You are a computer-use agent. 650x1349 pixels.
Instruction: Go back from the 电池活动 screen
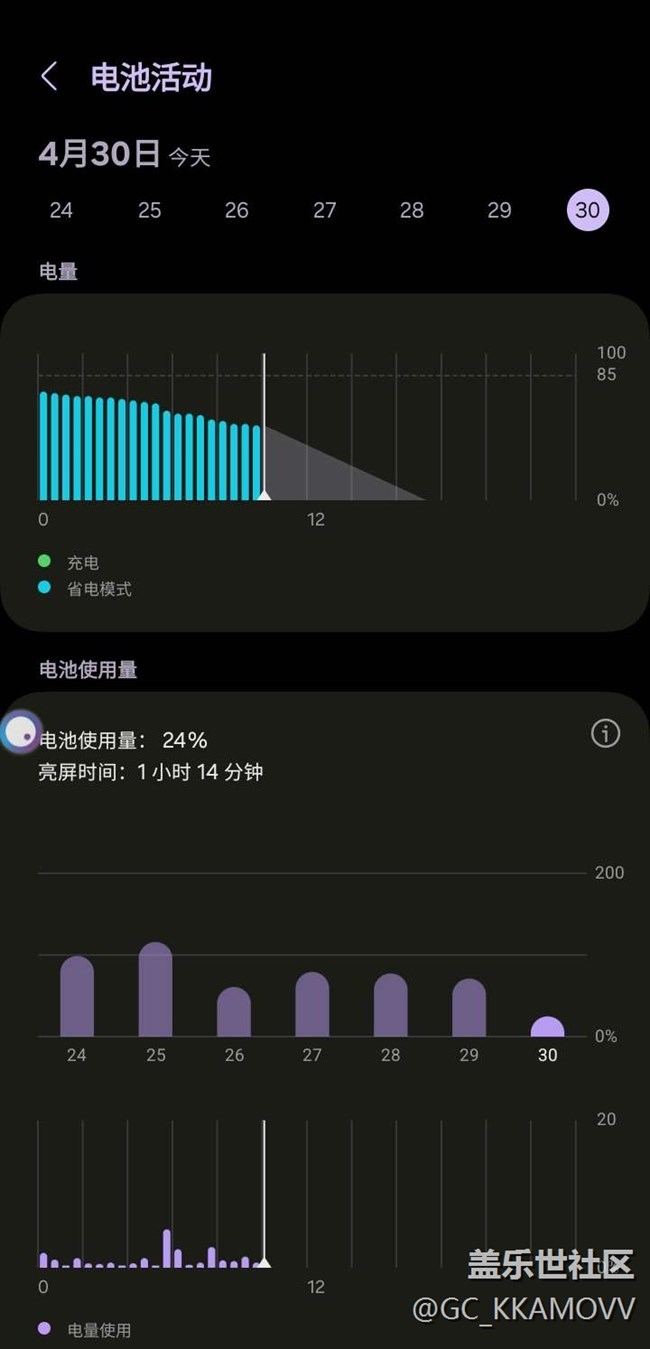[49, 77]
